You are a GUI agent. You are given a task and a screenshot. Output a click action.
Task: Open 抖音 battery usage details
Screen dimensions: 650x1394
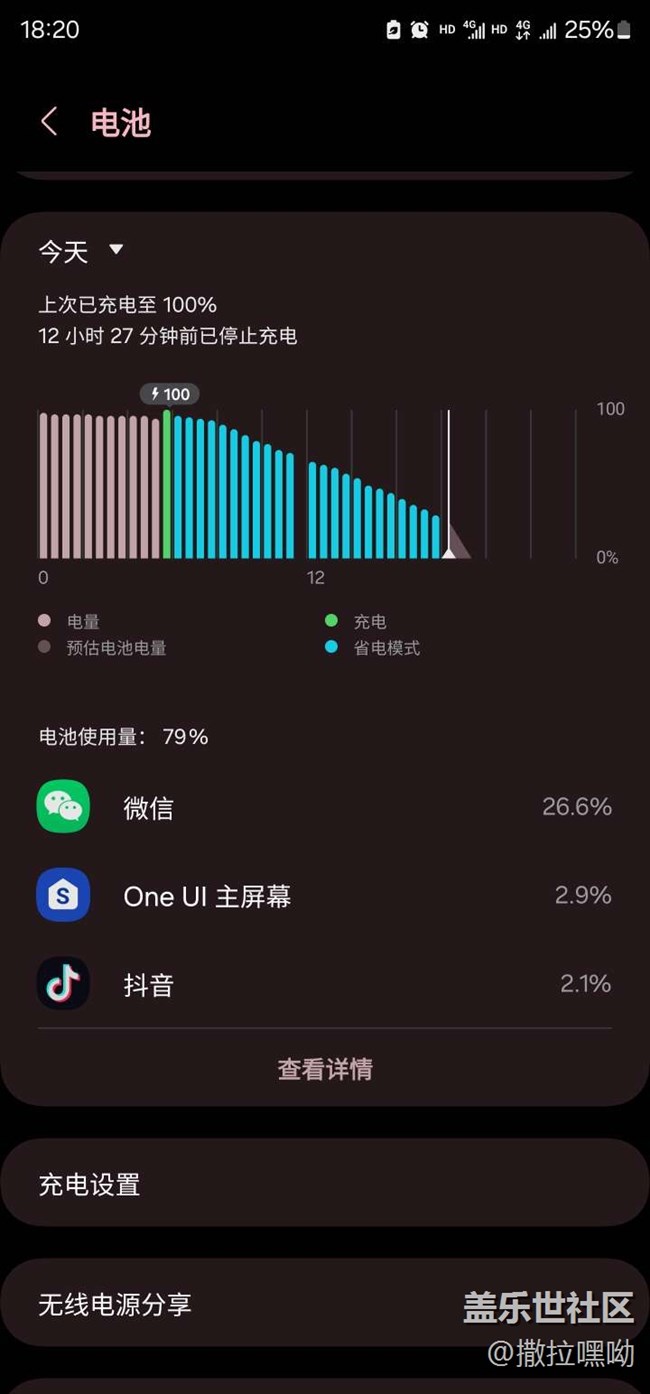pyautogui.click(x=325, y=984)
